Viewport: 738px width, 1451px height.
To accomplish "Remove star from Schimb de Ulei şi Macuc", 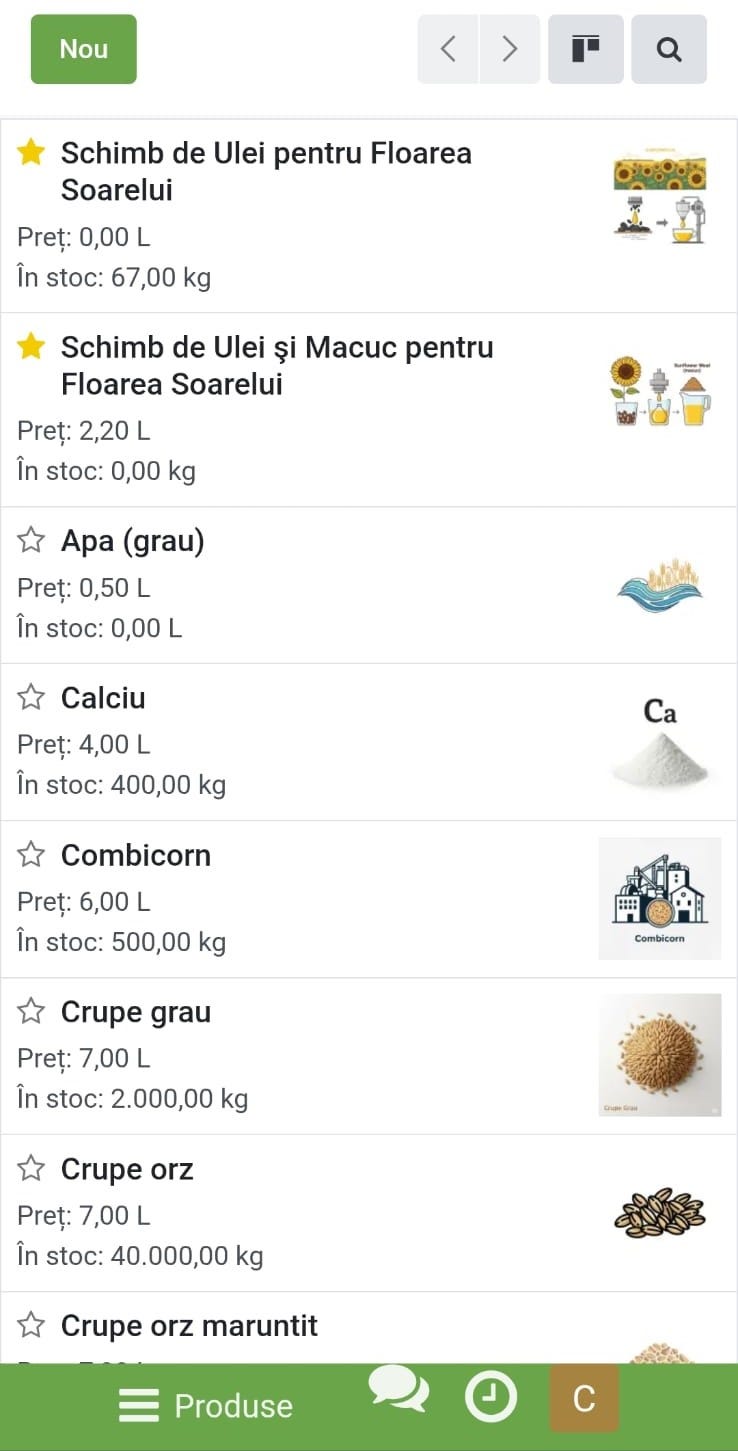I will (32, 347).
